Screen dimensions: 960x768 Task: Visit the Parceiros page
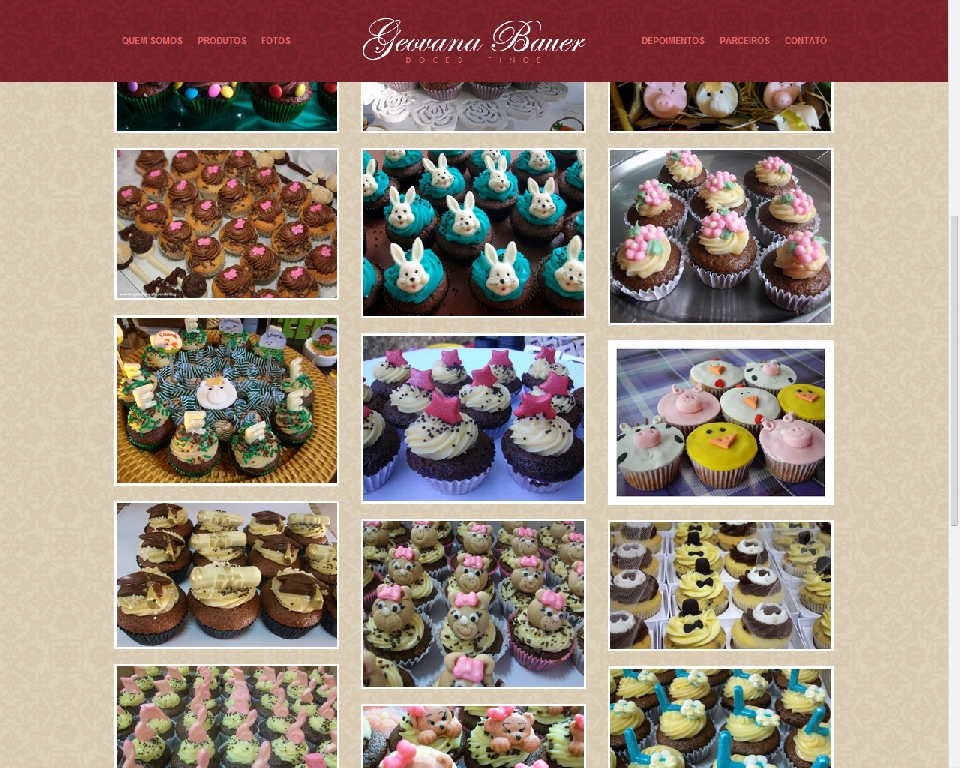point(744,41)
